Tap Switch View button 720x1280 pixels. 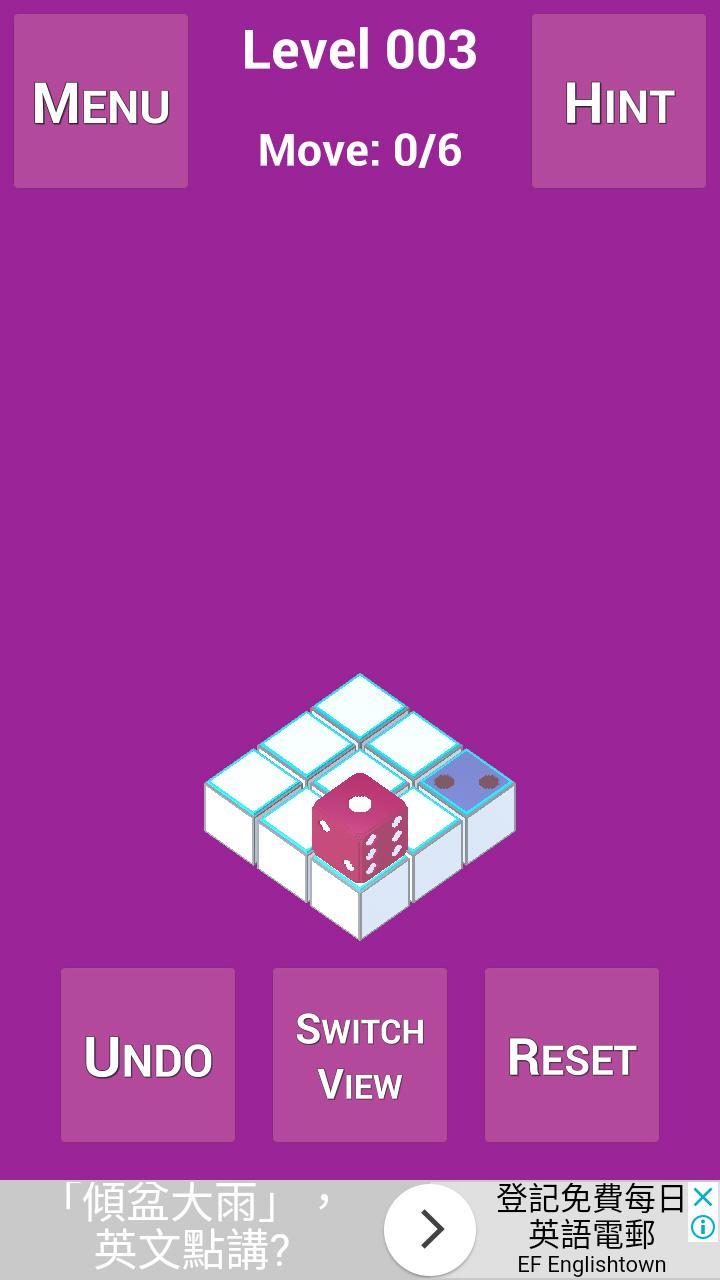[x=360, y=1055]
